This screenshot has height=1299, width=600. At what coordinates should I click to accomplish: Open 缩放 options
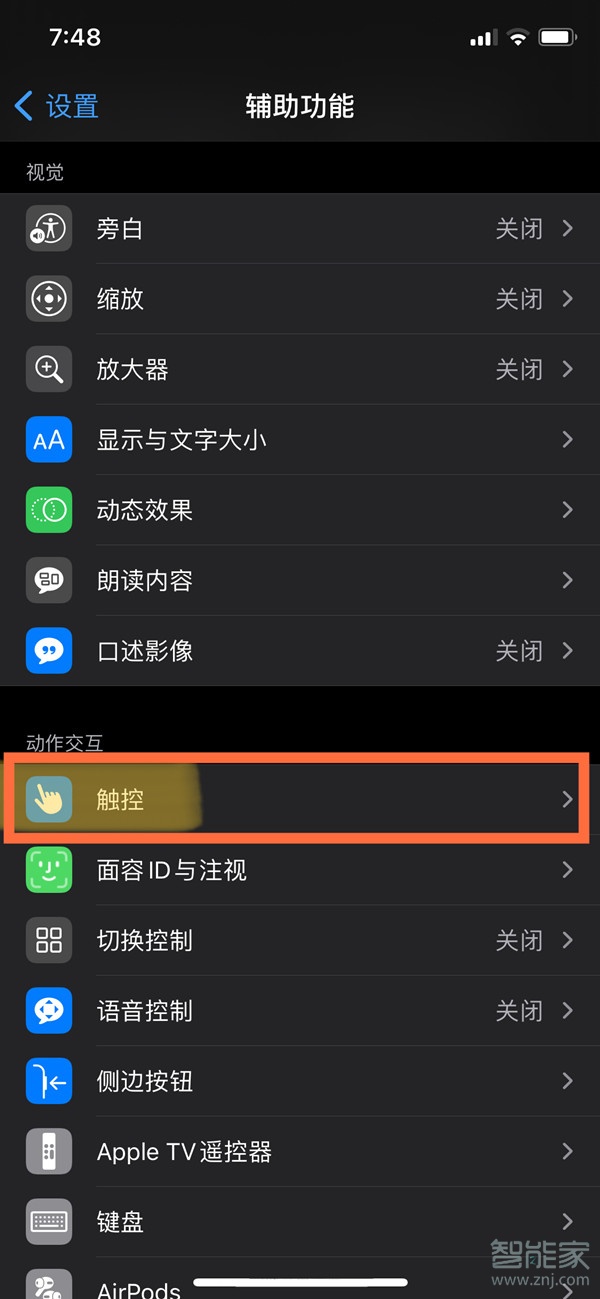pyautogui.click(x=300, y=299)
